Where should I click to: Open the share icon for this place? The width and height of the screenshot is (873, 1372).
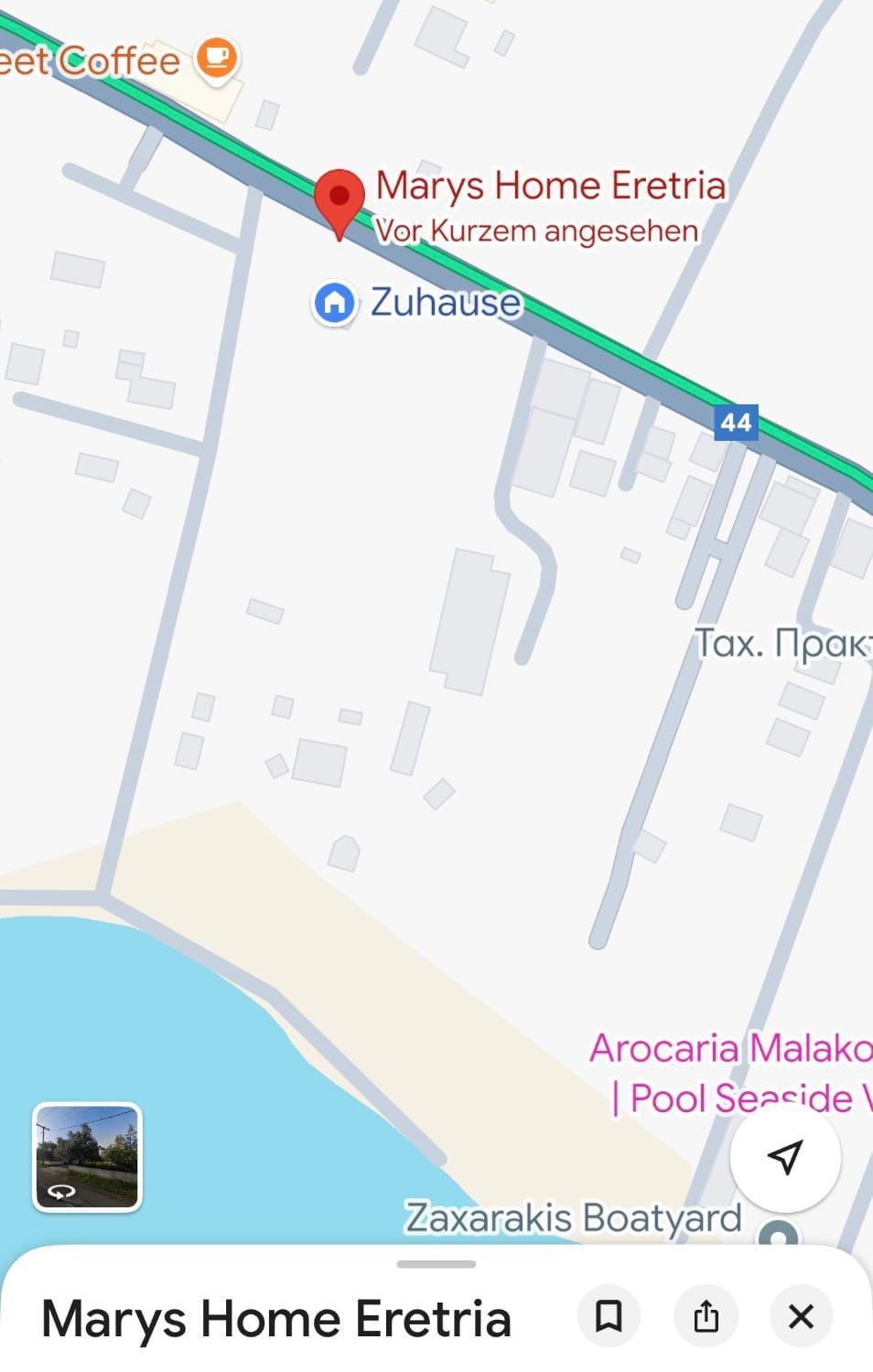(705, 1316)
